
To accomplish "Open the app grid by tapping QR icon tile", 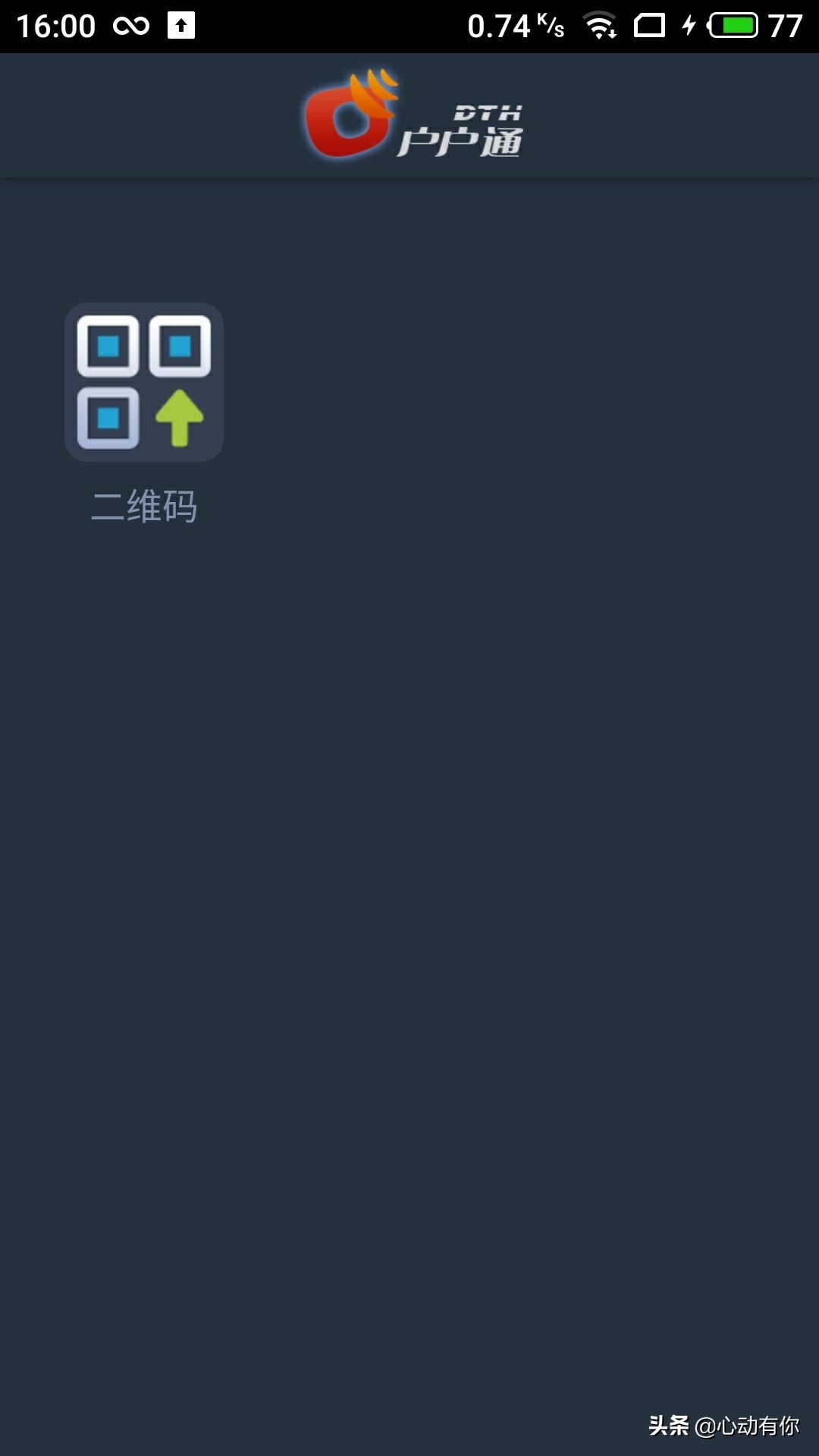I will click(144, 383).
